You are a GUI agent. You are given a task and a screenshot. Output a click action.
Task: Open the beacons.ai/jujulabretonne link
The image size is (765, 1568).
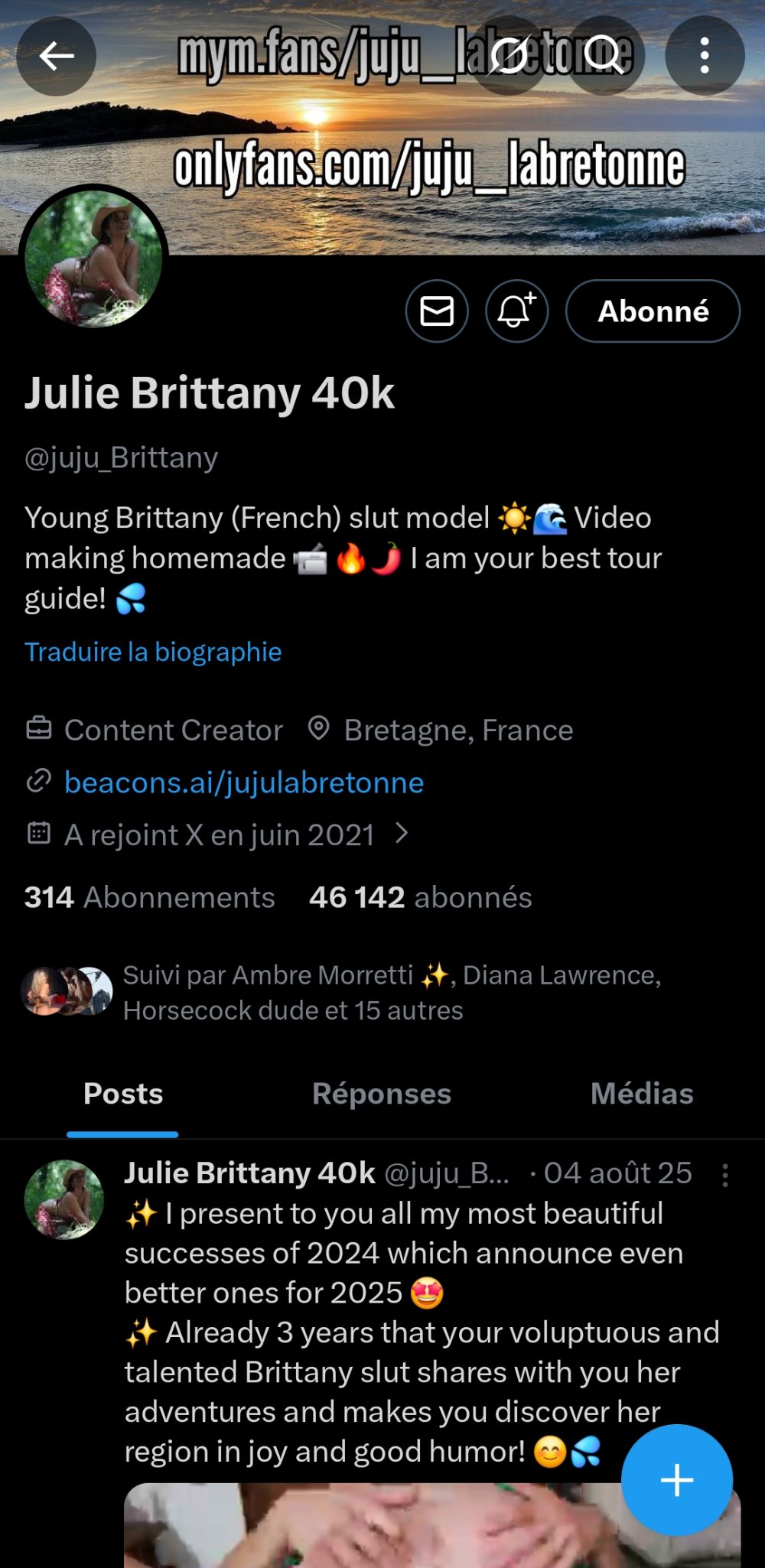[243, 782]
